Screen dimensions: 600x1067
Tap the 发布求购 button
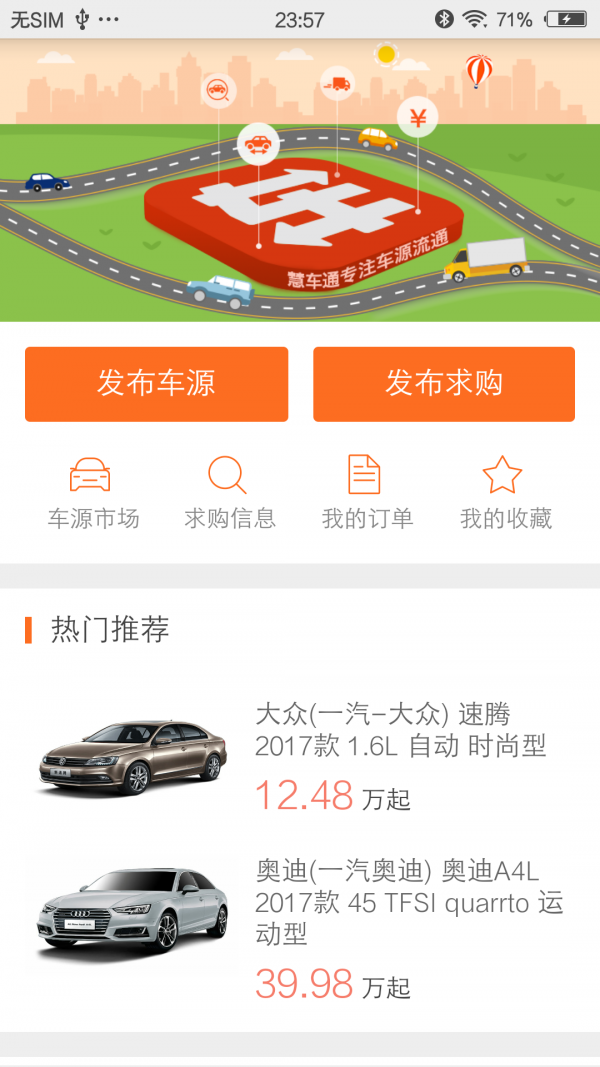(x=443, y=384)
